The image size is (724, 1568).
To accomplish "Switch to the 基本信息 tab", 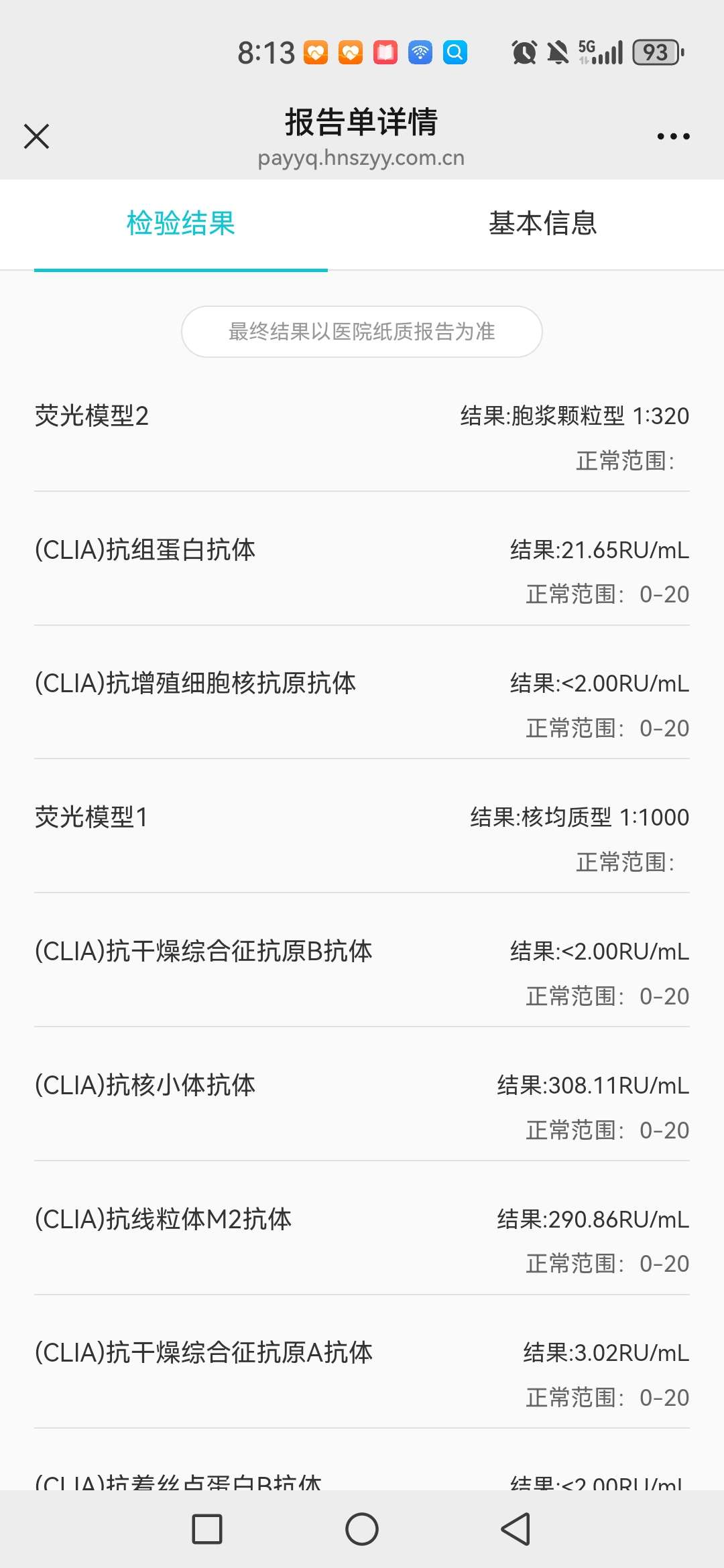I will (x=543, y=224).
